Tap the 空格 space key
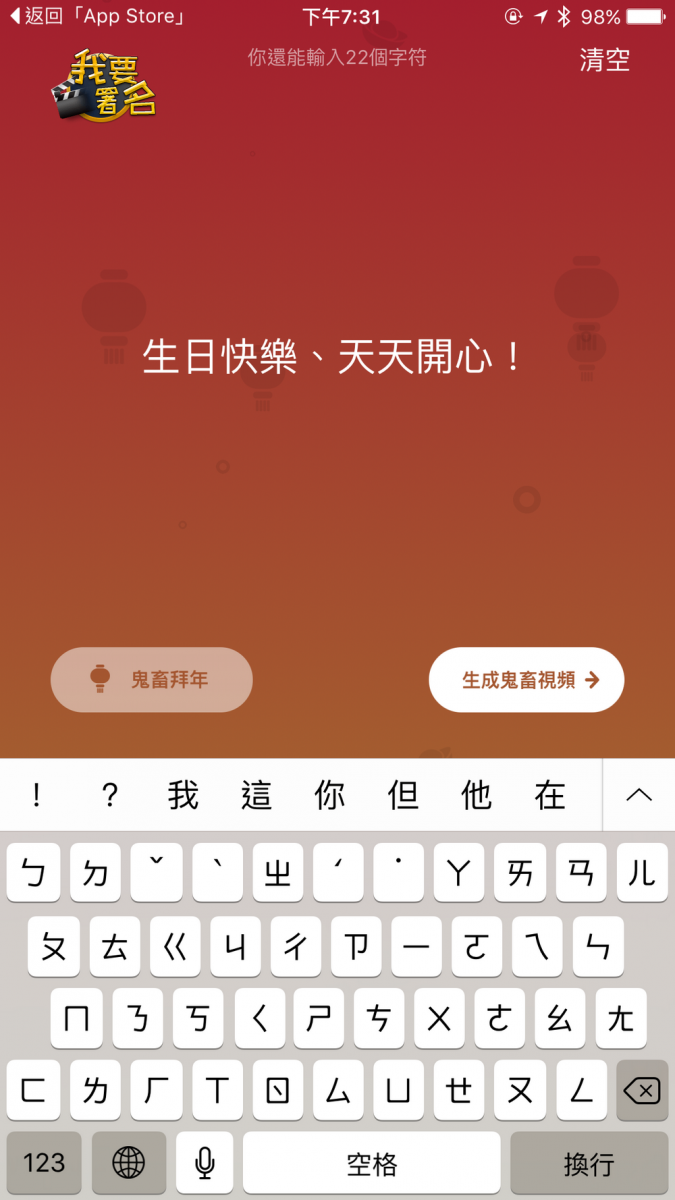Screen dimensions: 675x1200 [371, 1163]
